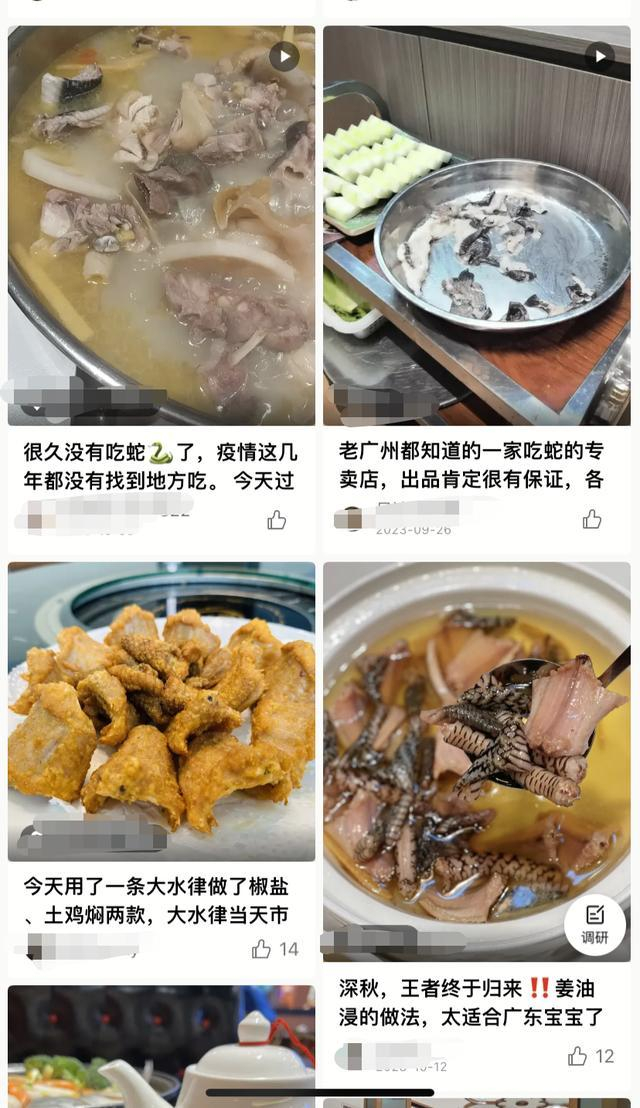Like the 大水律 post with 14 likes
This screenshot has height=1108, width=640.
coord(262,949)
